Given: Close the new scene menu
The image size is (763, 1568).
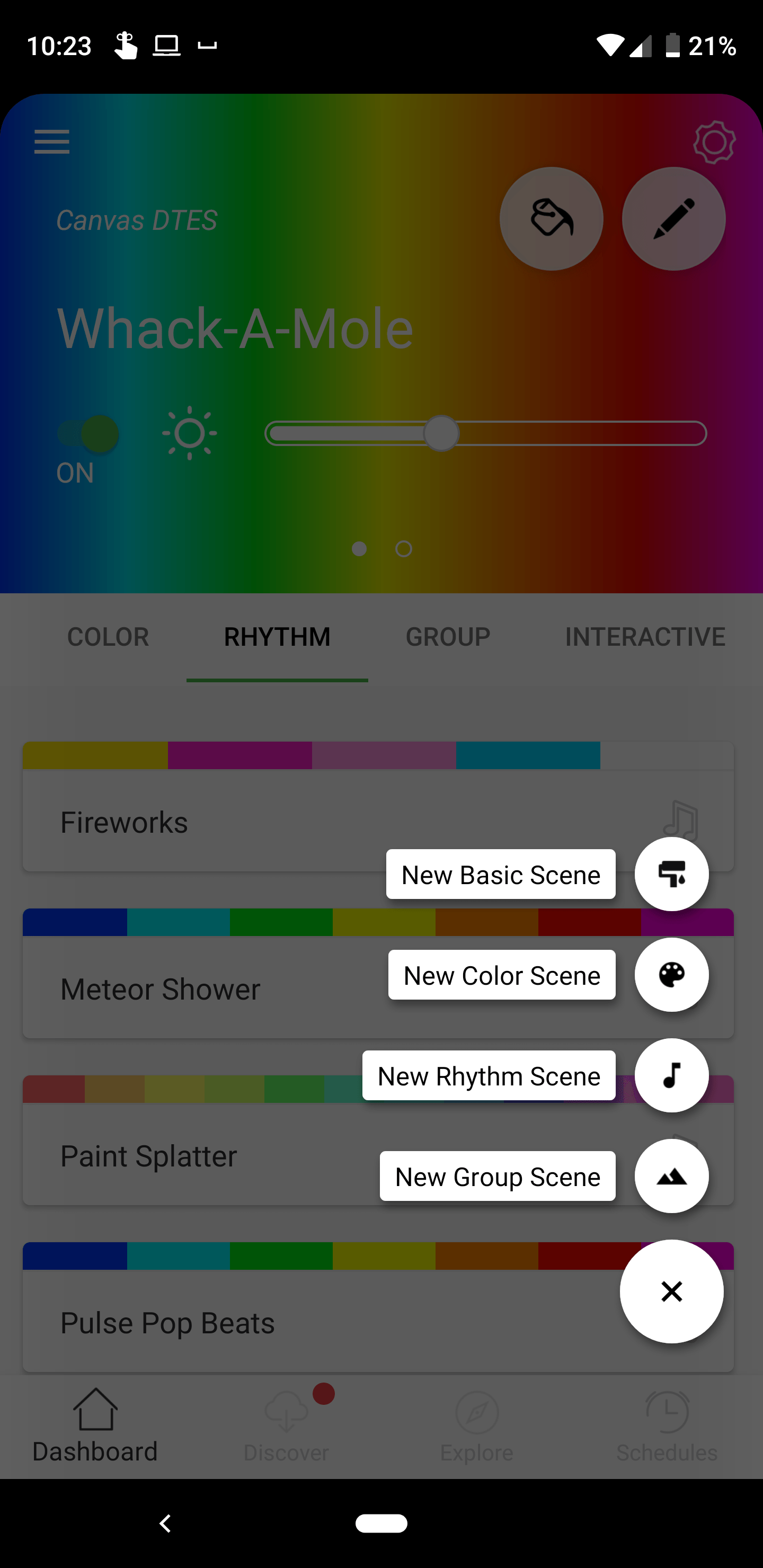Looking at the screenshot, I should point(671,1291).
